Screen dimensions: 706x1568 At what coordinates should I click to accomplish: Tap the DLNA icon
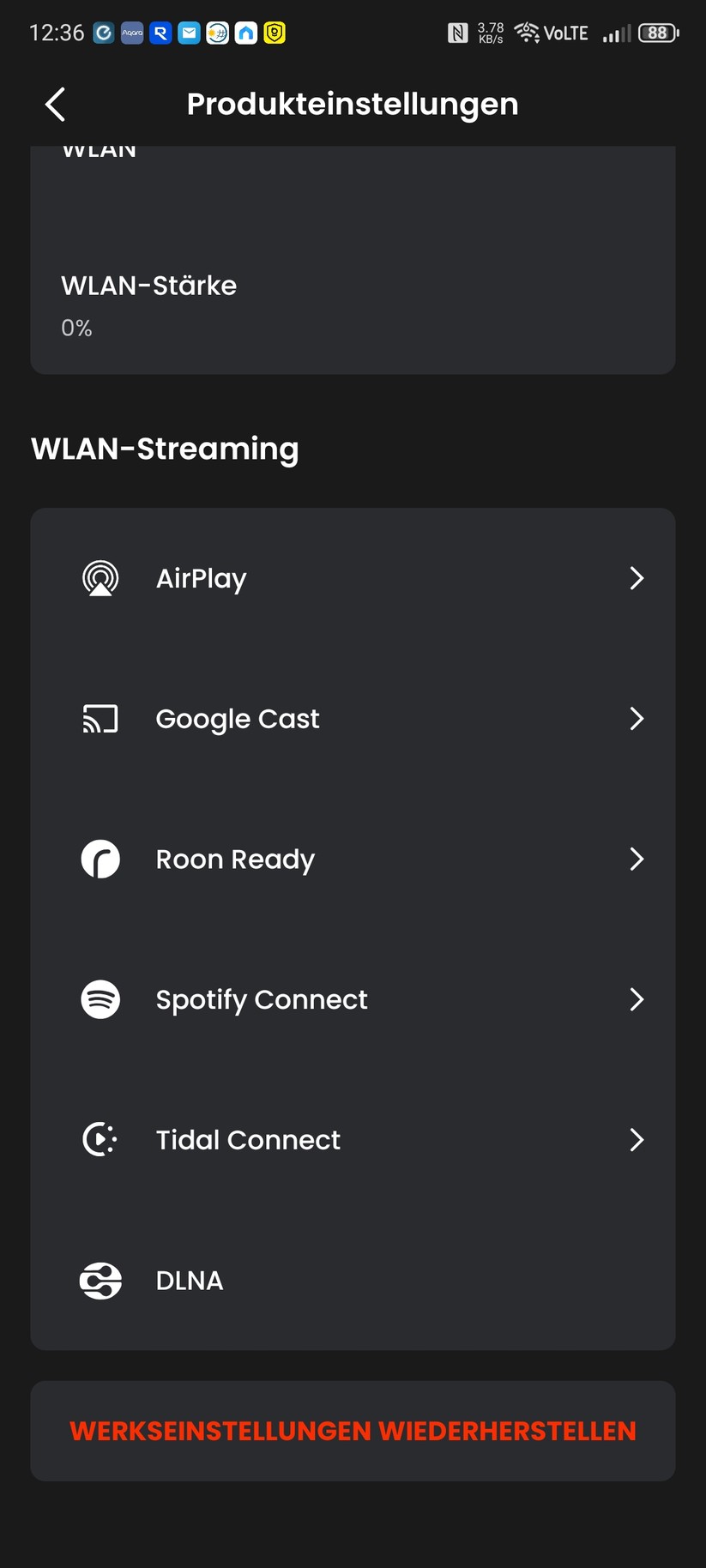100,1281
